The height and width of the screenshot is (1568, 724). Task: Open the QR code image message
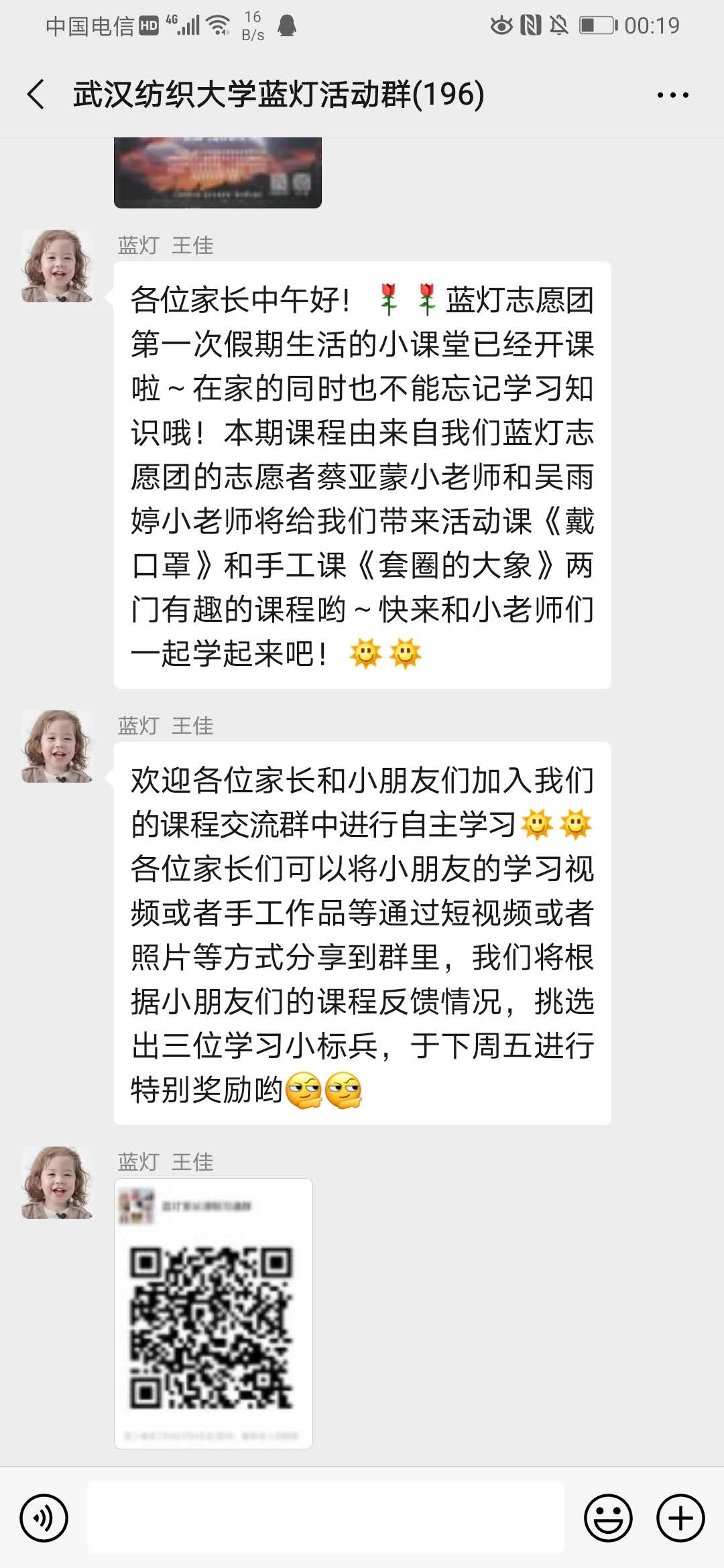tap(213, 1313)
